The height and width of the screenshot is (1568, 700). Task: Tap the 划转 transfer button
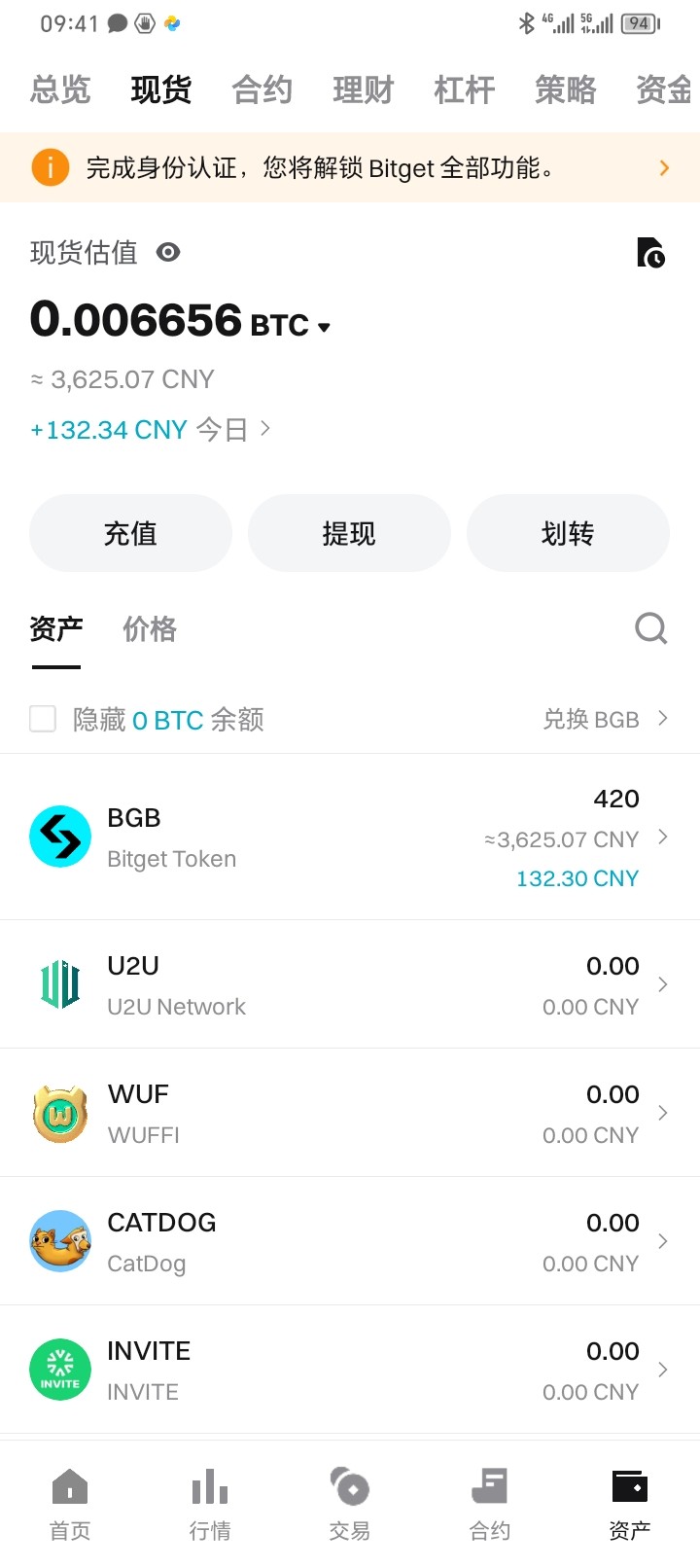(x=568, y=533)
